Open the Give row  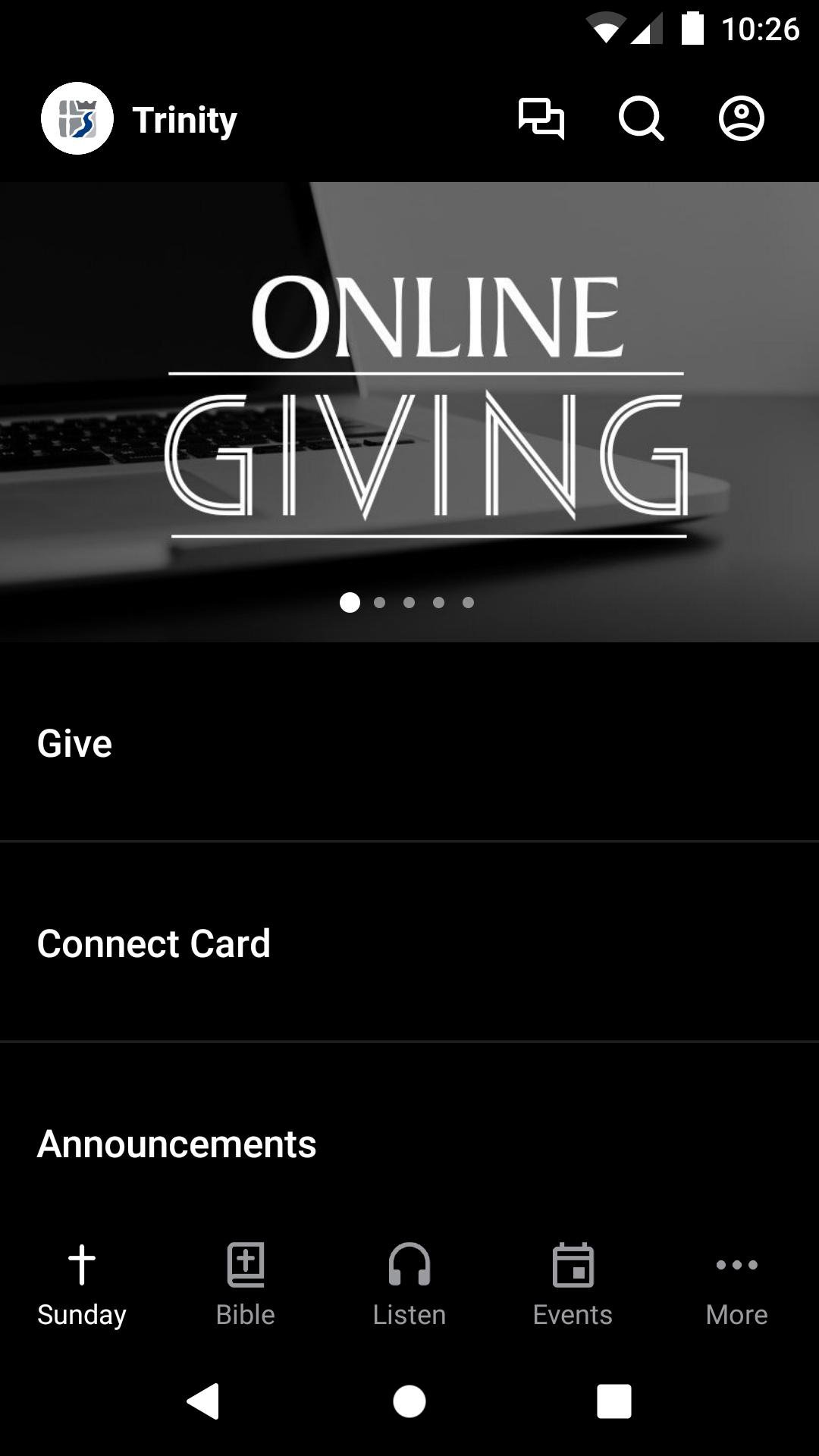point(409,743)
